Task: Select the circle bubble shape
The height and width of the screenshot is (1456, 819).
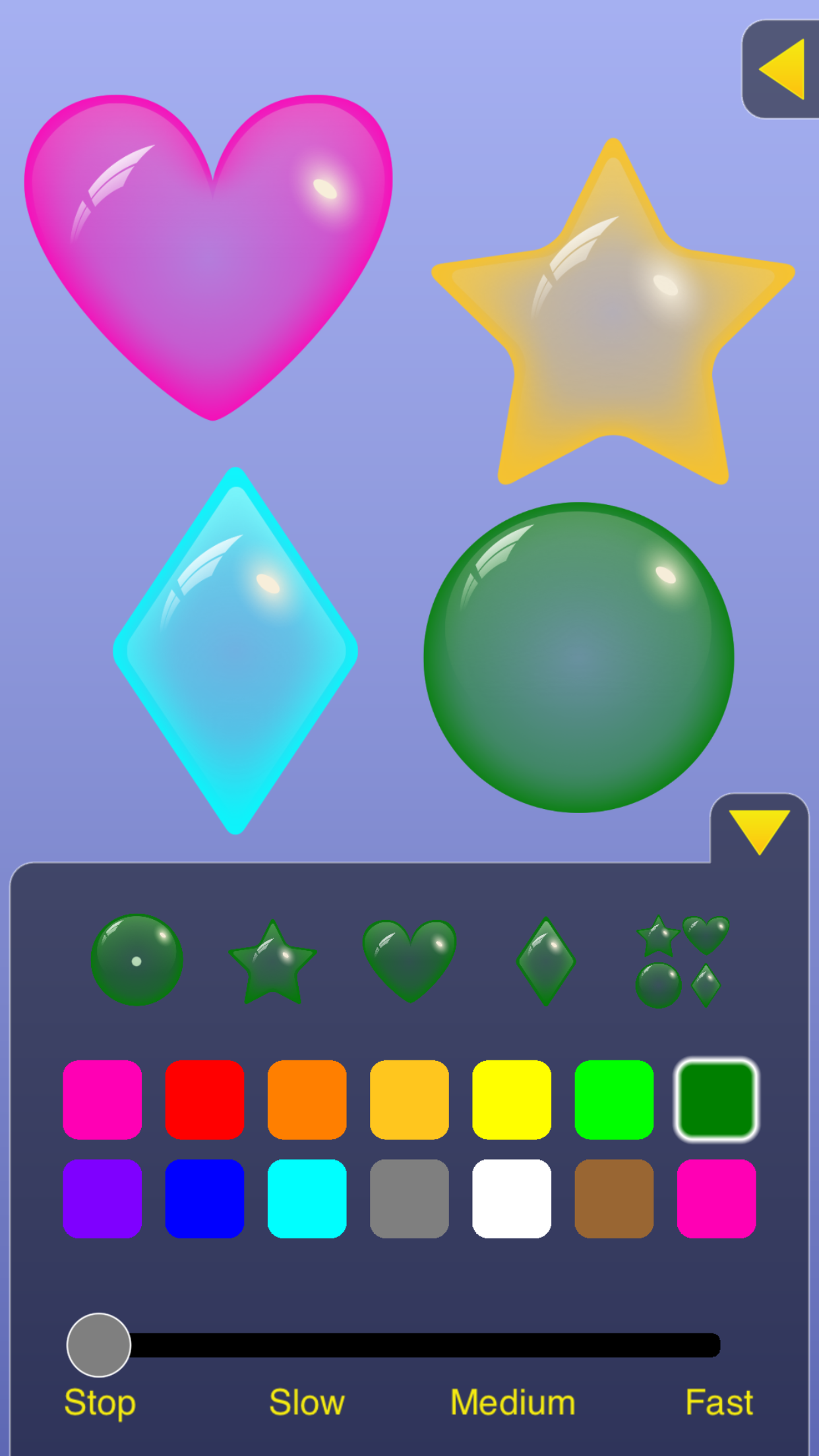Action: tap(136, 959)
